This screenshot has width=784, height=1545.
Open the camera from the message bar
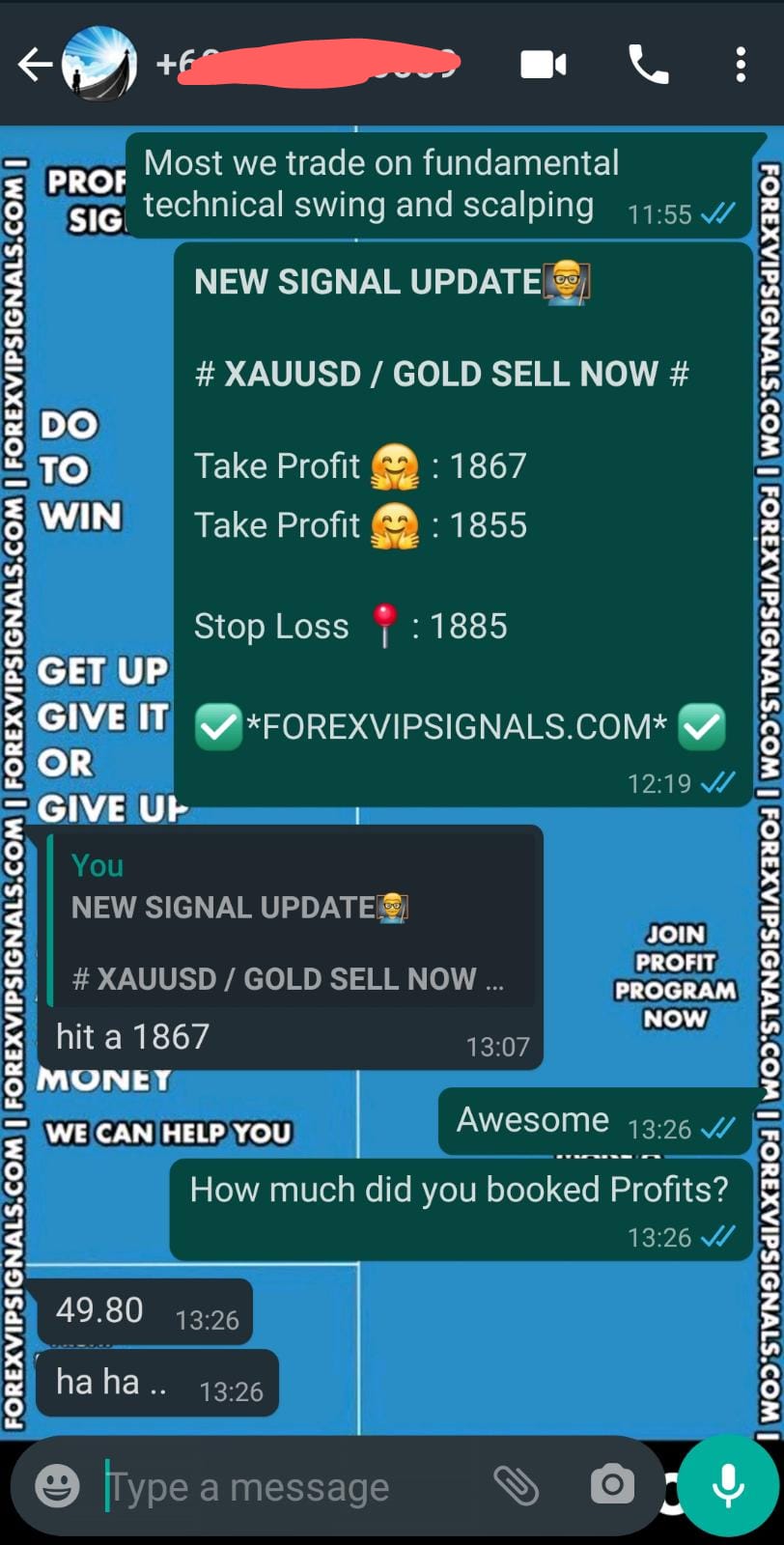(x=612, y=1486)
